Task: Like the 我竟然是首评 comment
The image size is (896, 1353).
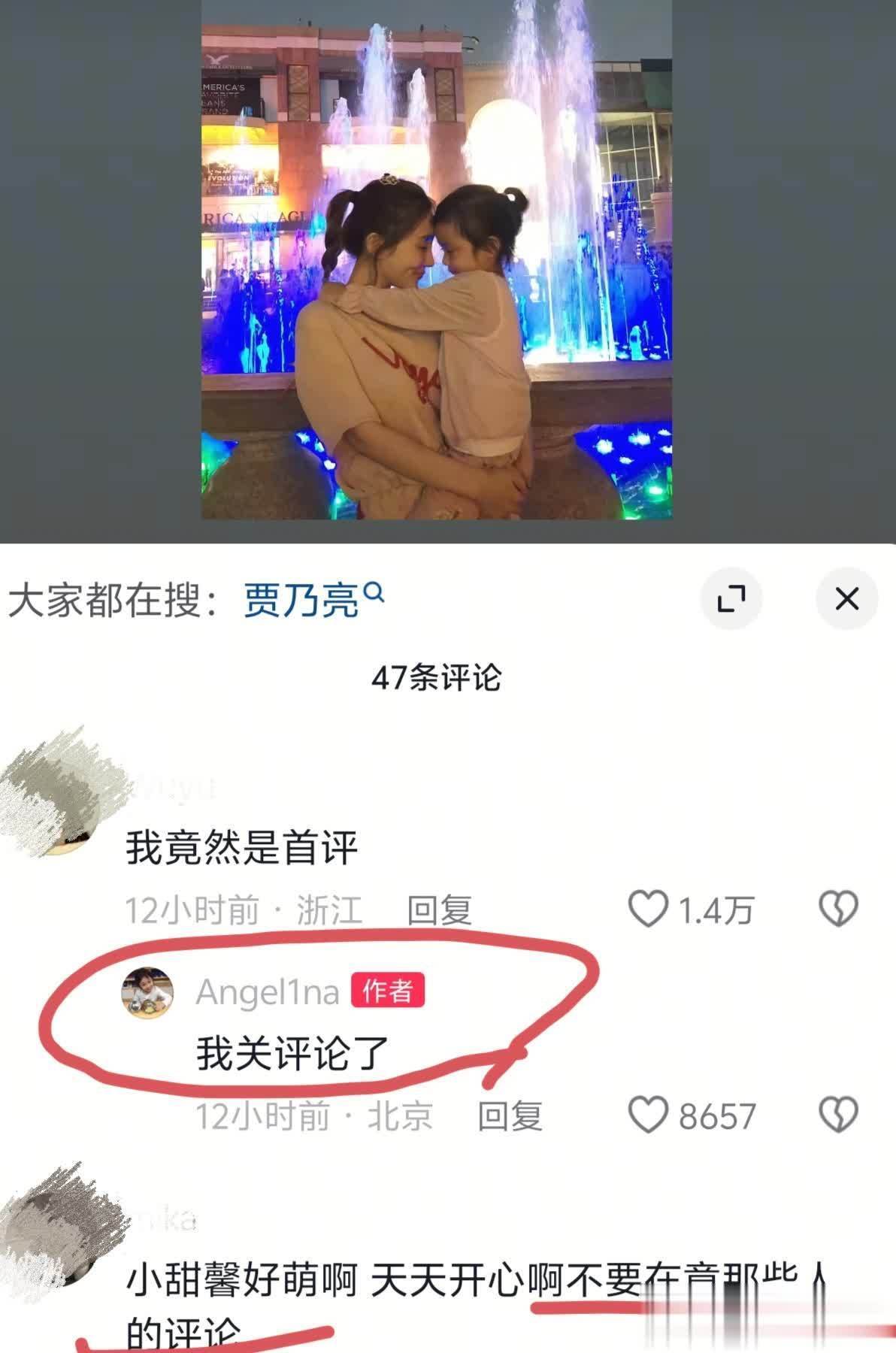Action: point(648,909)
